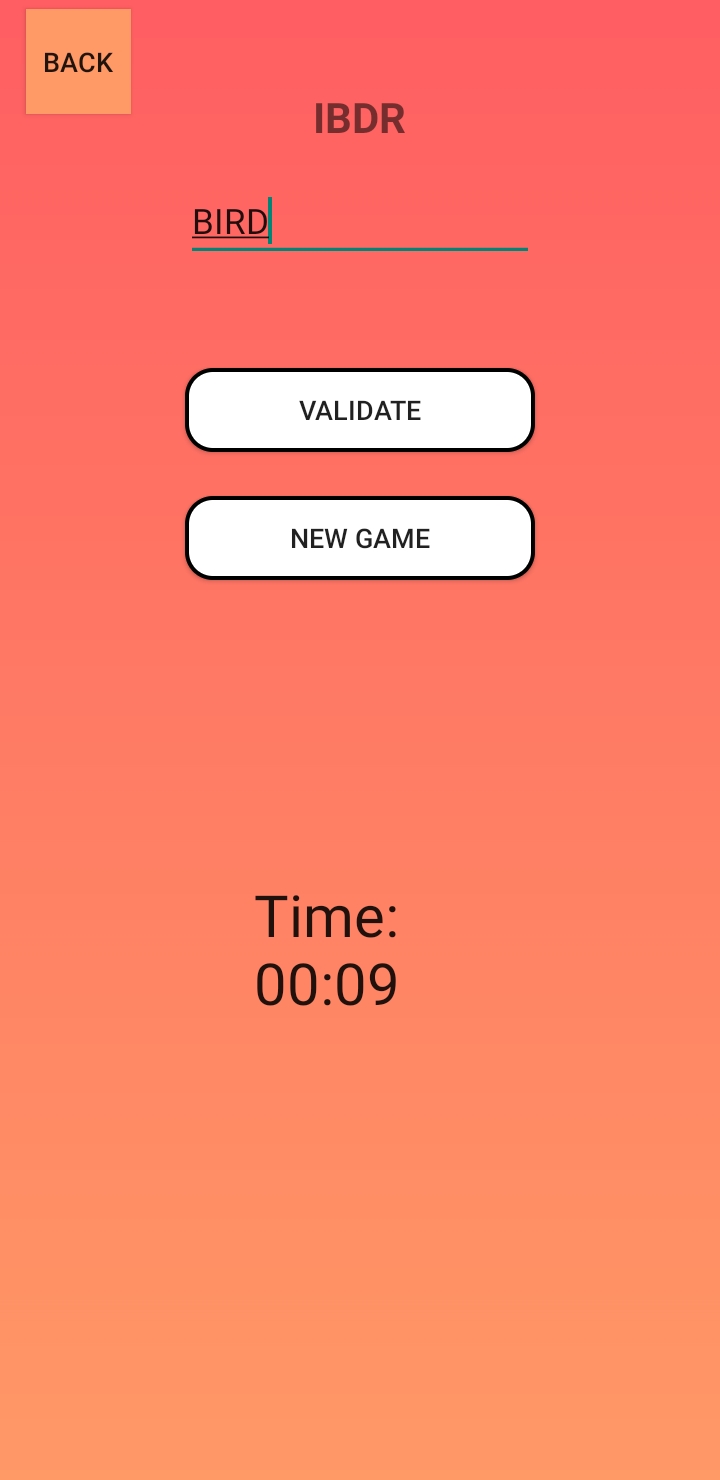Validate the entered word
This screenshot has width=720, height=1480.
pyautogui.click(x=360, y=410)
